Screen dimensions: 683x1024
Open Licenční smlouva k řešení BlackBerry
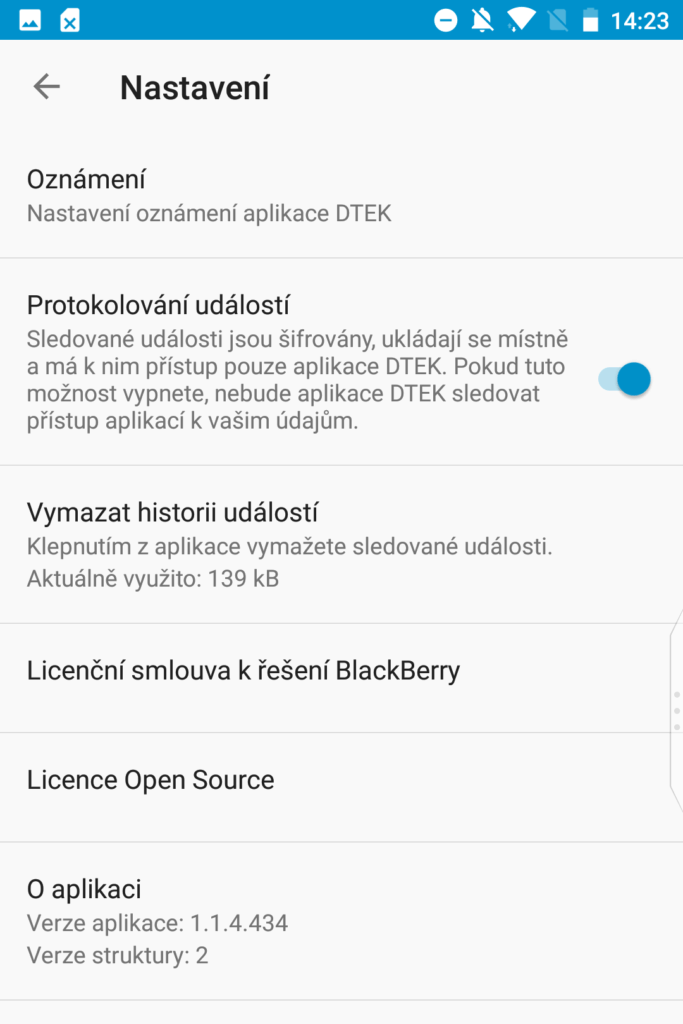300,671
